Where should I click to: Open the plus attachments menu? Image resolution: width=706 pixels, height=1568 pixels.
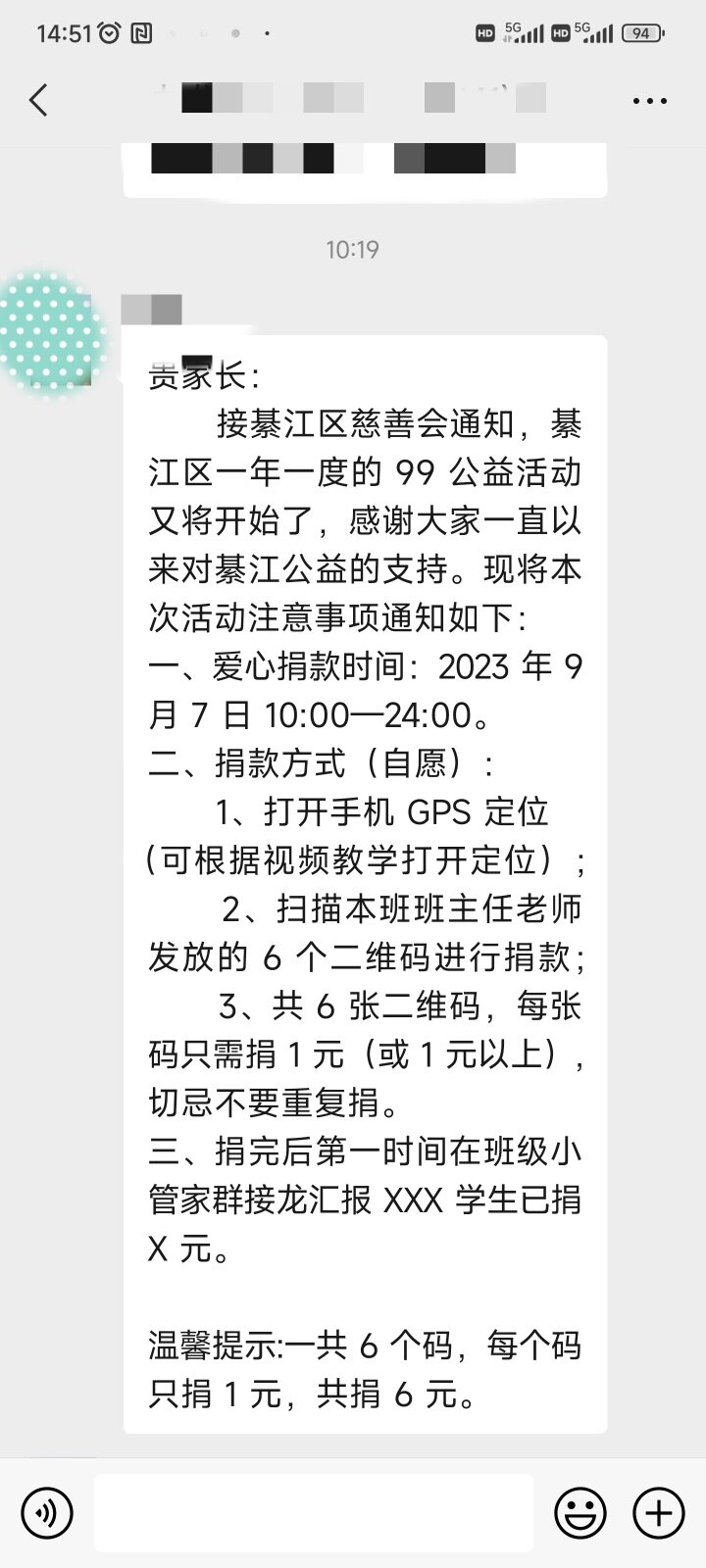click(659, 1512)
